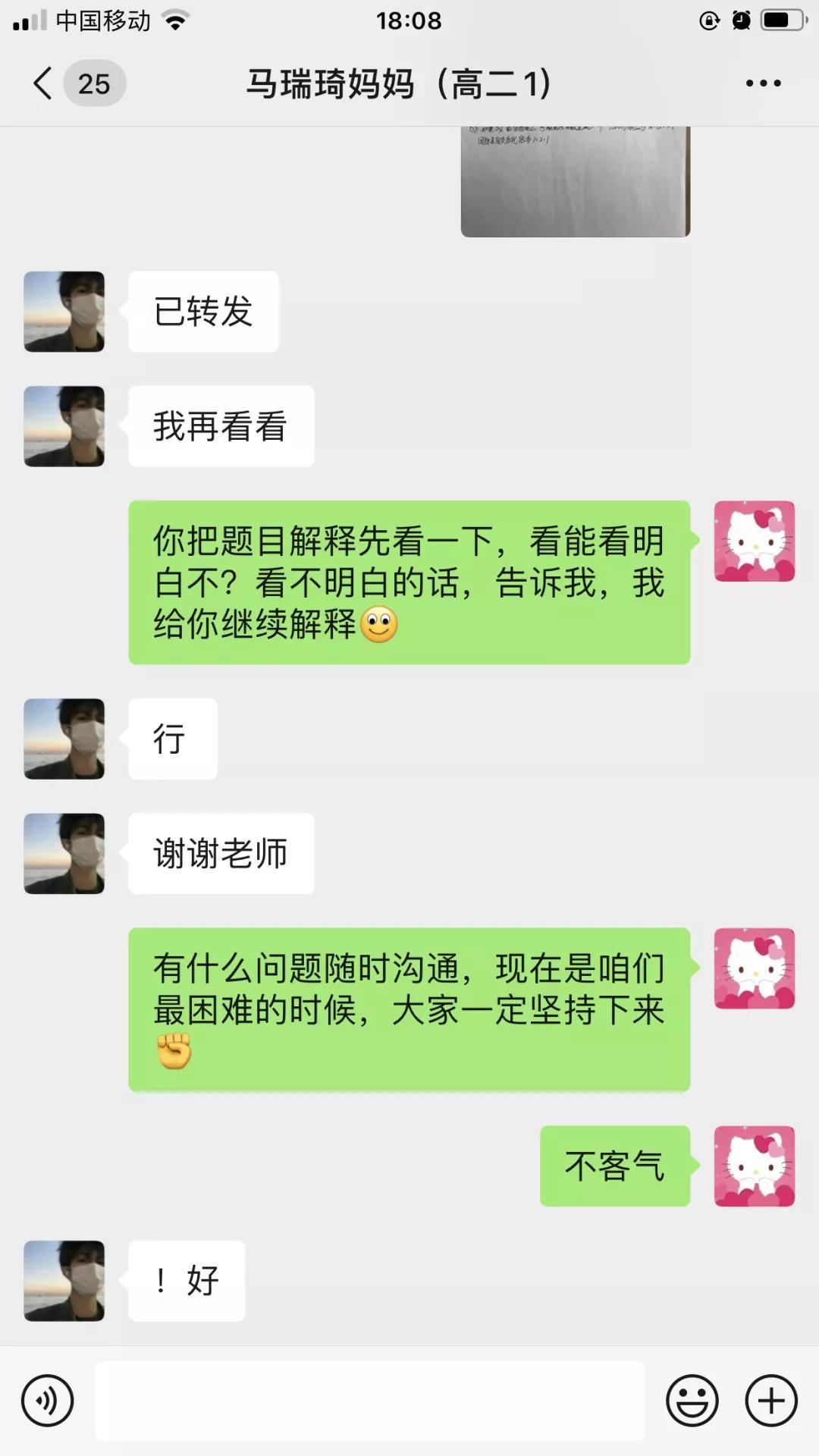Switch to voice message input
The height and width of the screenshot is (1456, 819).
(48, 1400)
